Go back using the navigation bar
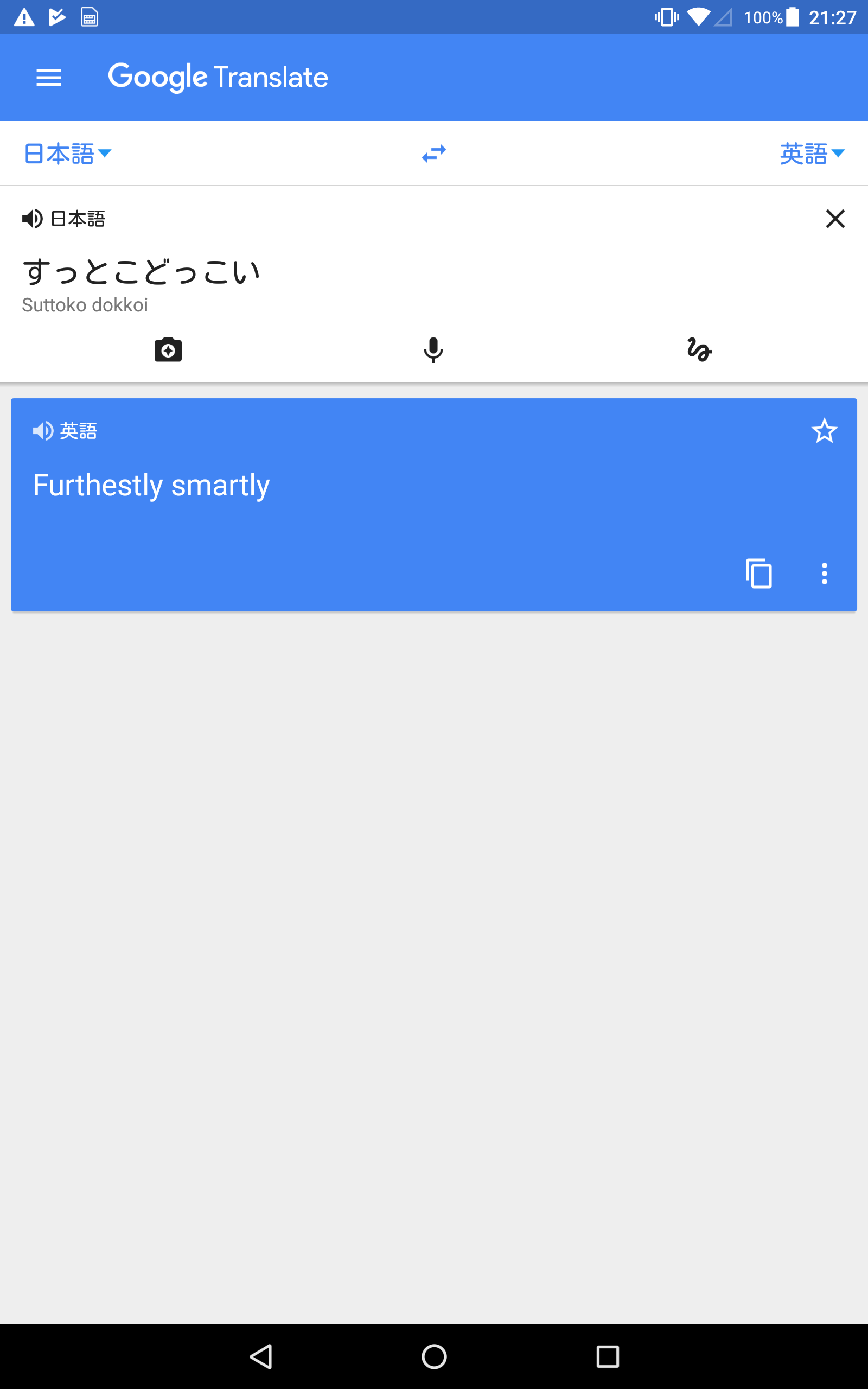 261,1356
